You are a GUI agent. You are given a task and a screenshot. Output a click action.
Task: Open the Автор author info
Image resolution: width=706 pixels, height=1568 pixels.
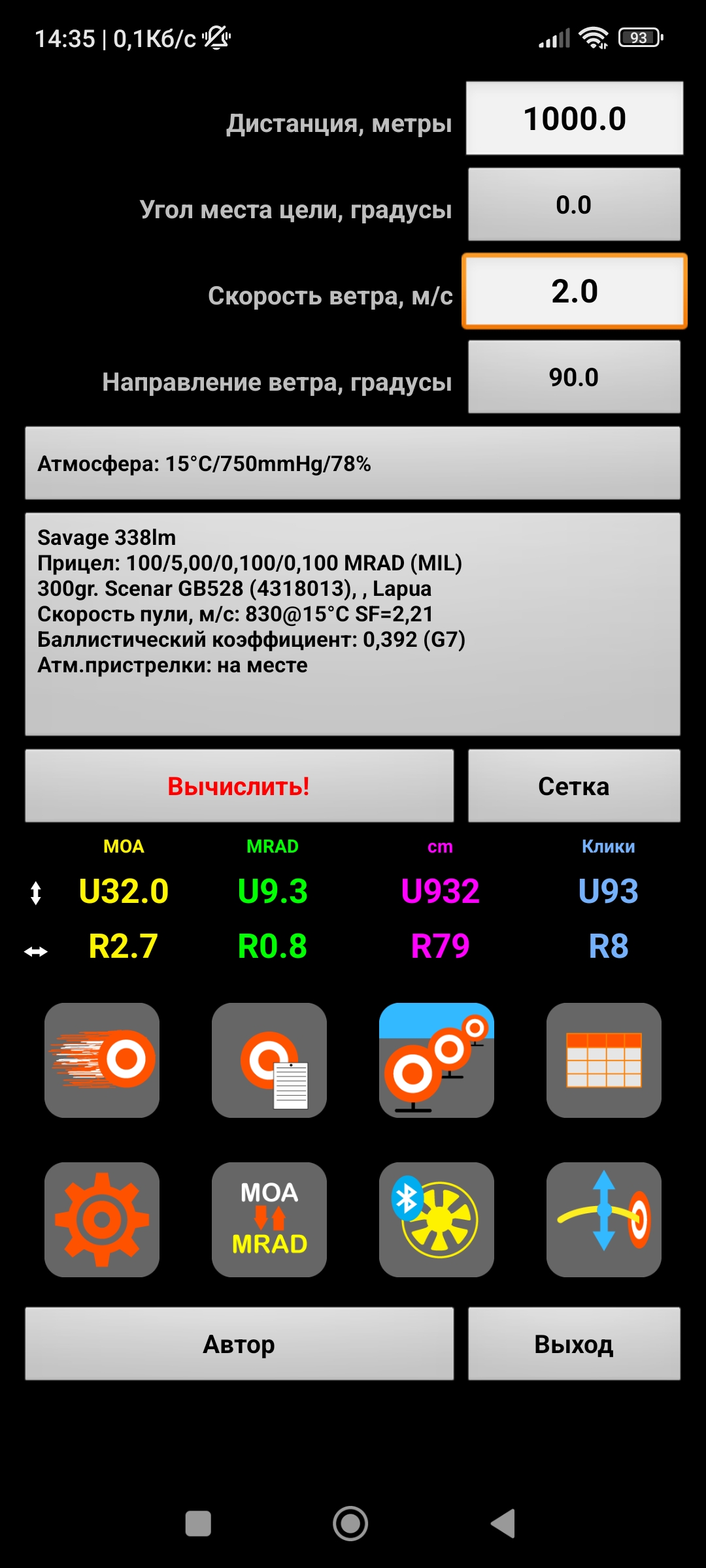239,1344
